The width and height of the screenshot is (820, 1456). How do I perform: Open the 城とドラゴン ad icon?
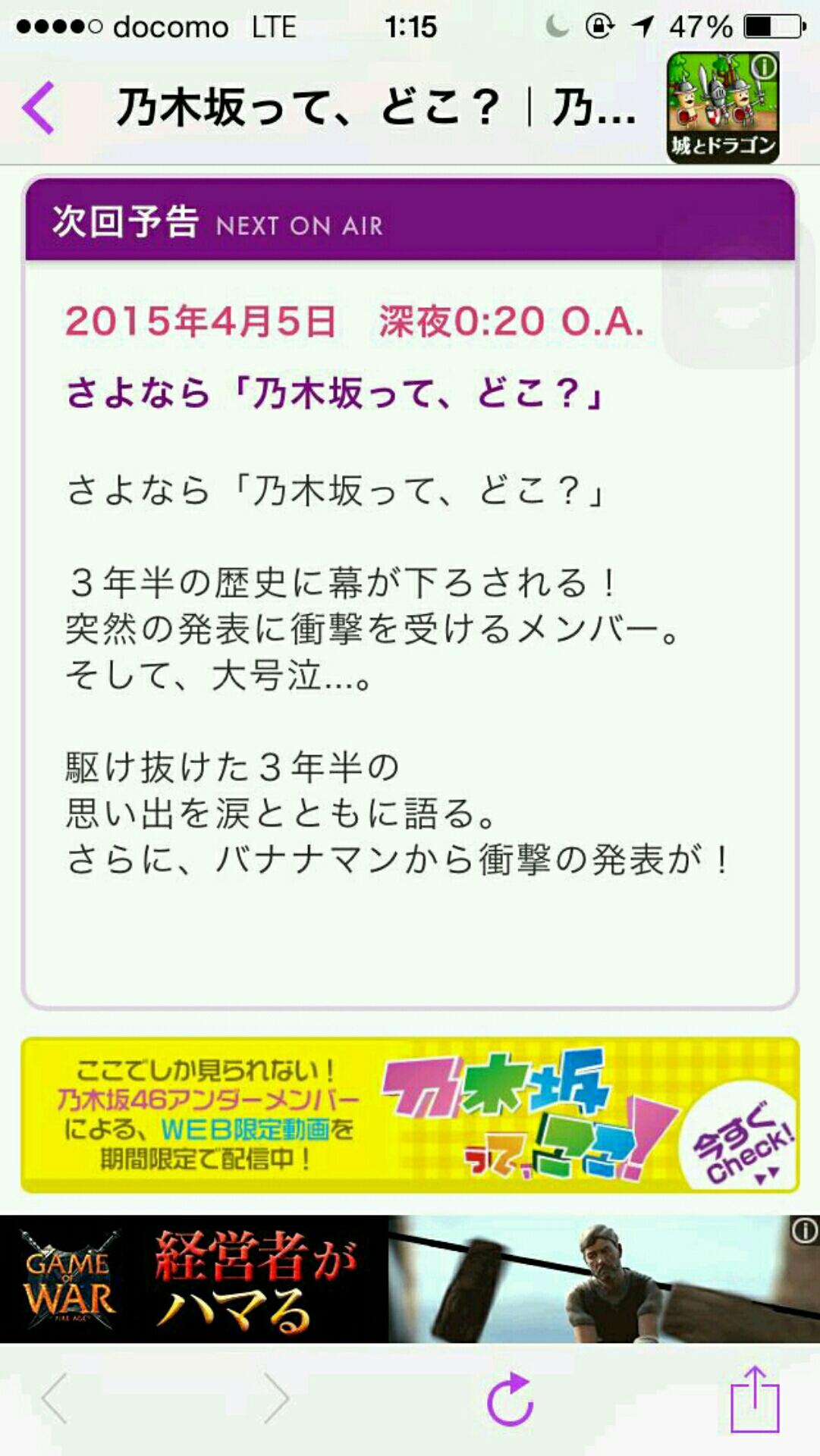[721, 108]
